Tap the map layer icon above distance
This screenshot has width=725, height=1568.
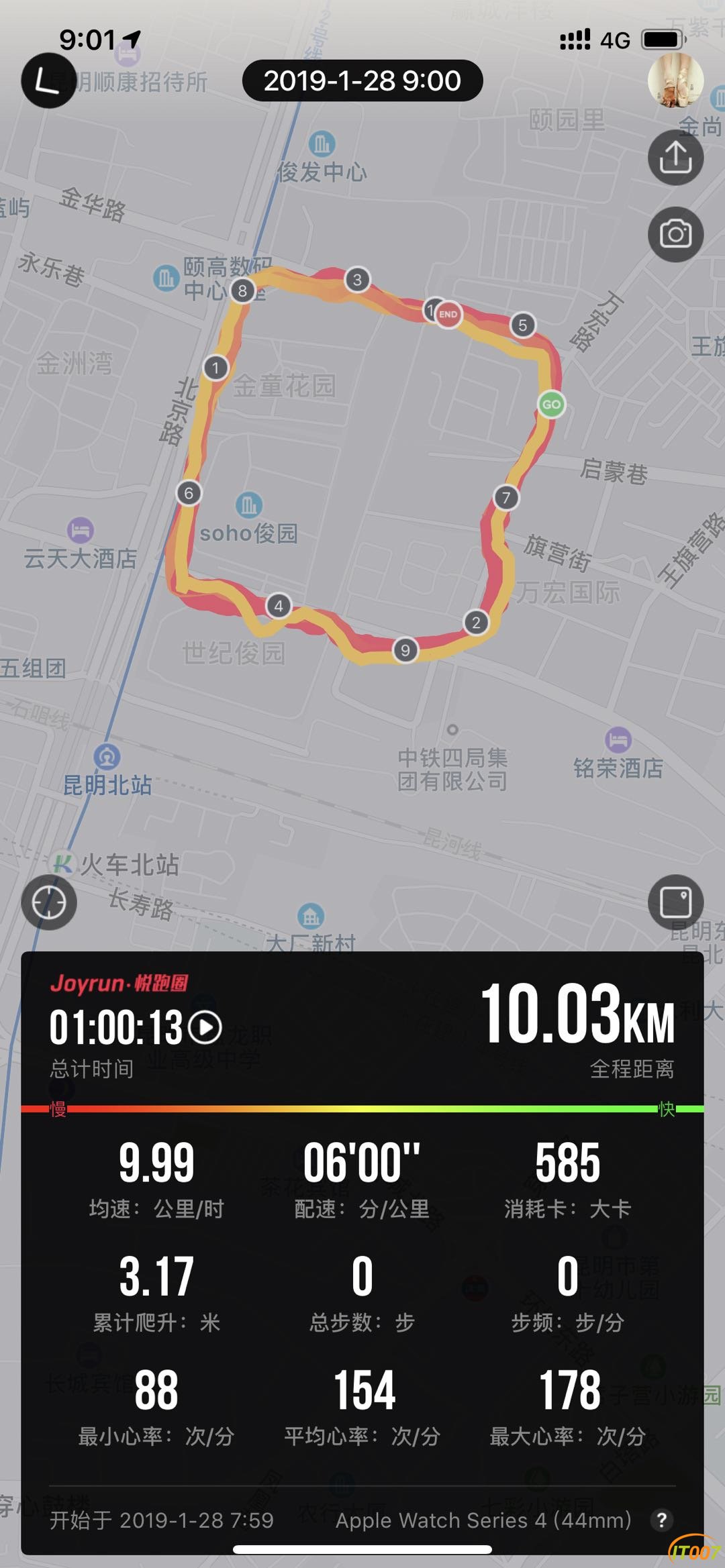pyautogui.click(x=675, y=902)
